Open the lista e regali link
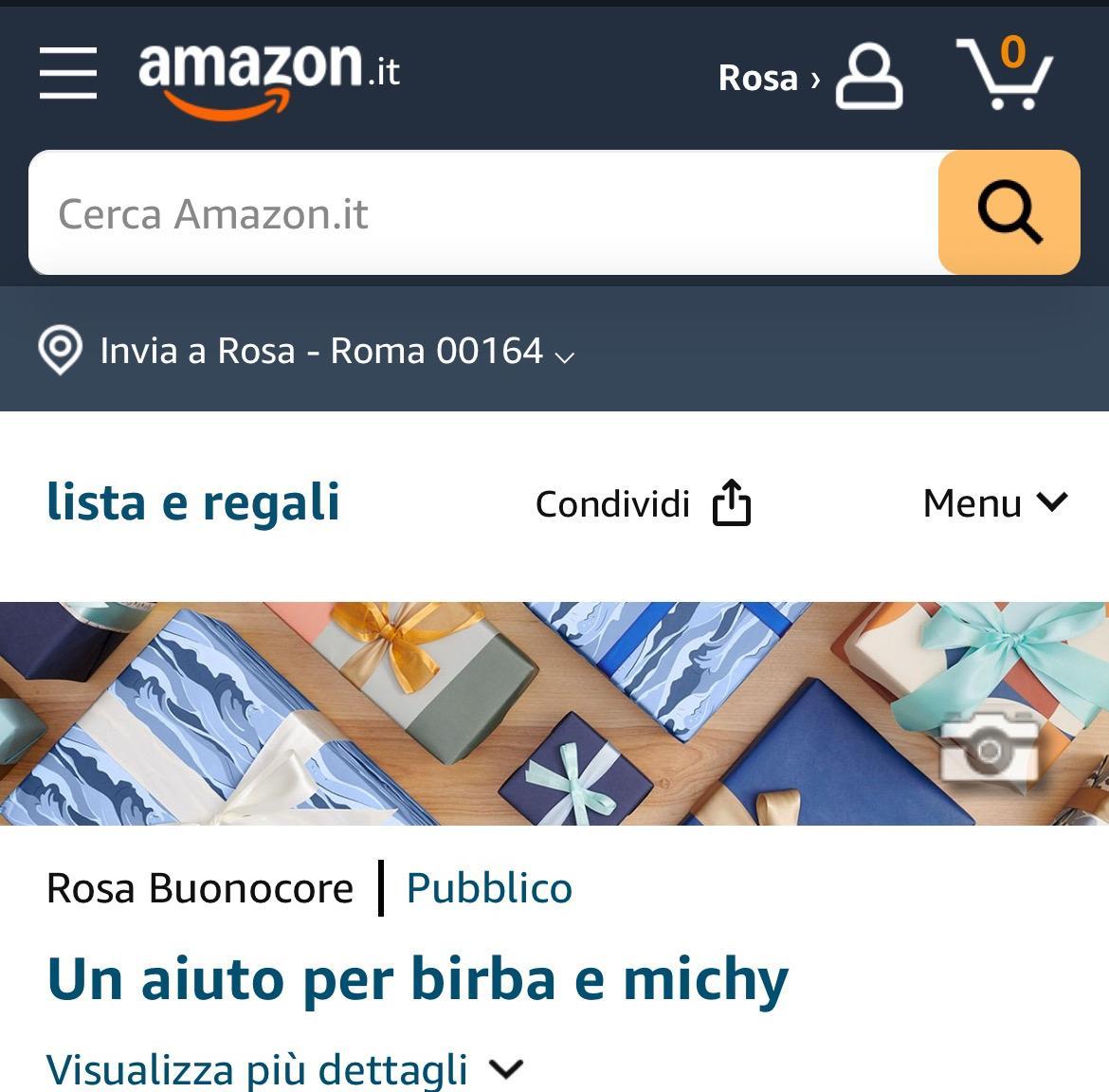This screenshot has height=1092, width=1109. (x=193, y=502)
